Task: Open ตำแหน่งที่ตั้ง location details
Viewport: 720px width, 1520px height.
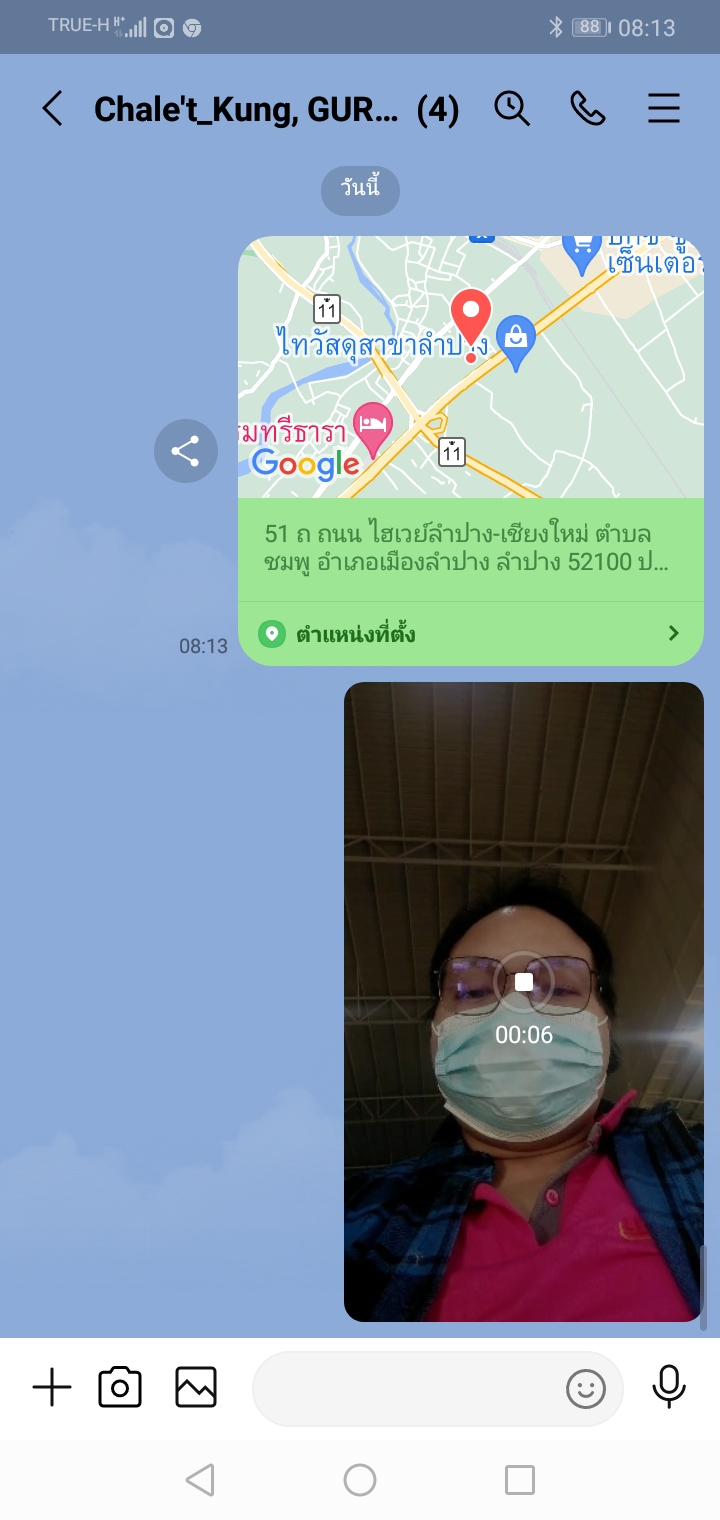Action: tap(470, 633)
